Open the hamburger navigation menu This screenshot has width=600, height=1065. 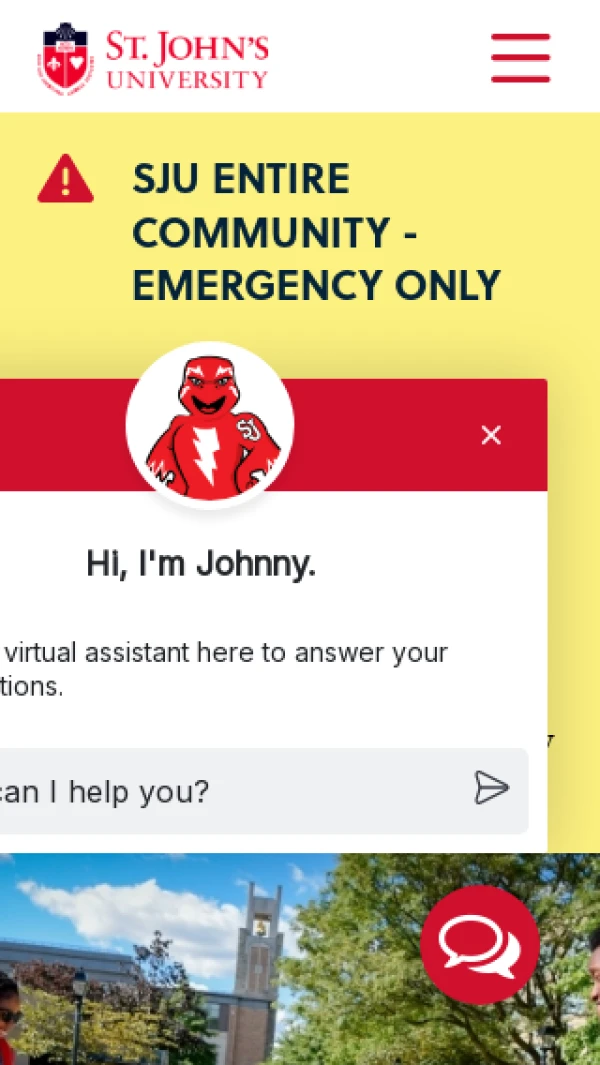[x=520, y=58]
